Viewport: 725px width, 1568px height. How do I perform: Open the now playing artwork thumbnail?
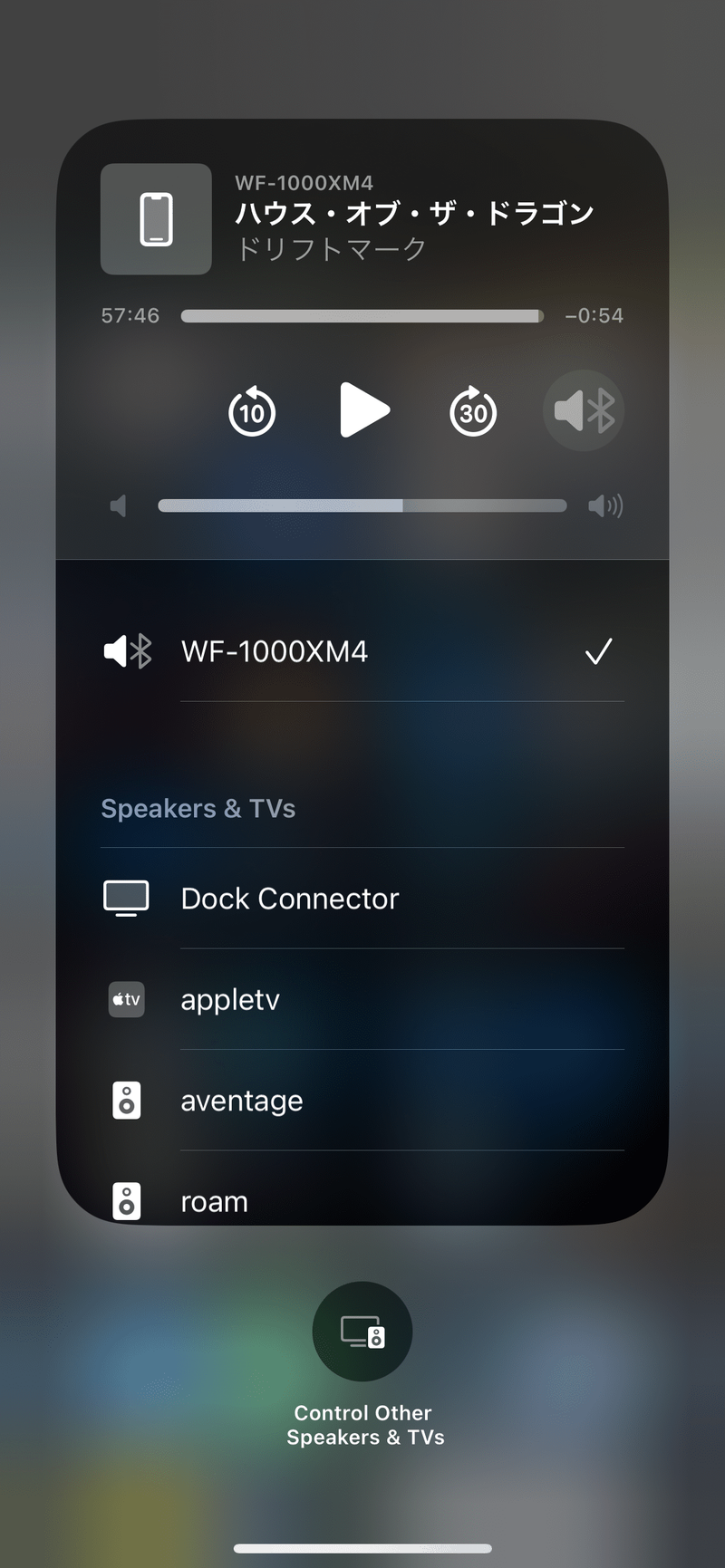pyautogui.click(x=156, y=219)
